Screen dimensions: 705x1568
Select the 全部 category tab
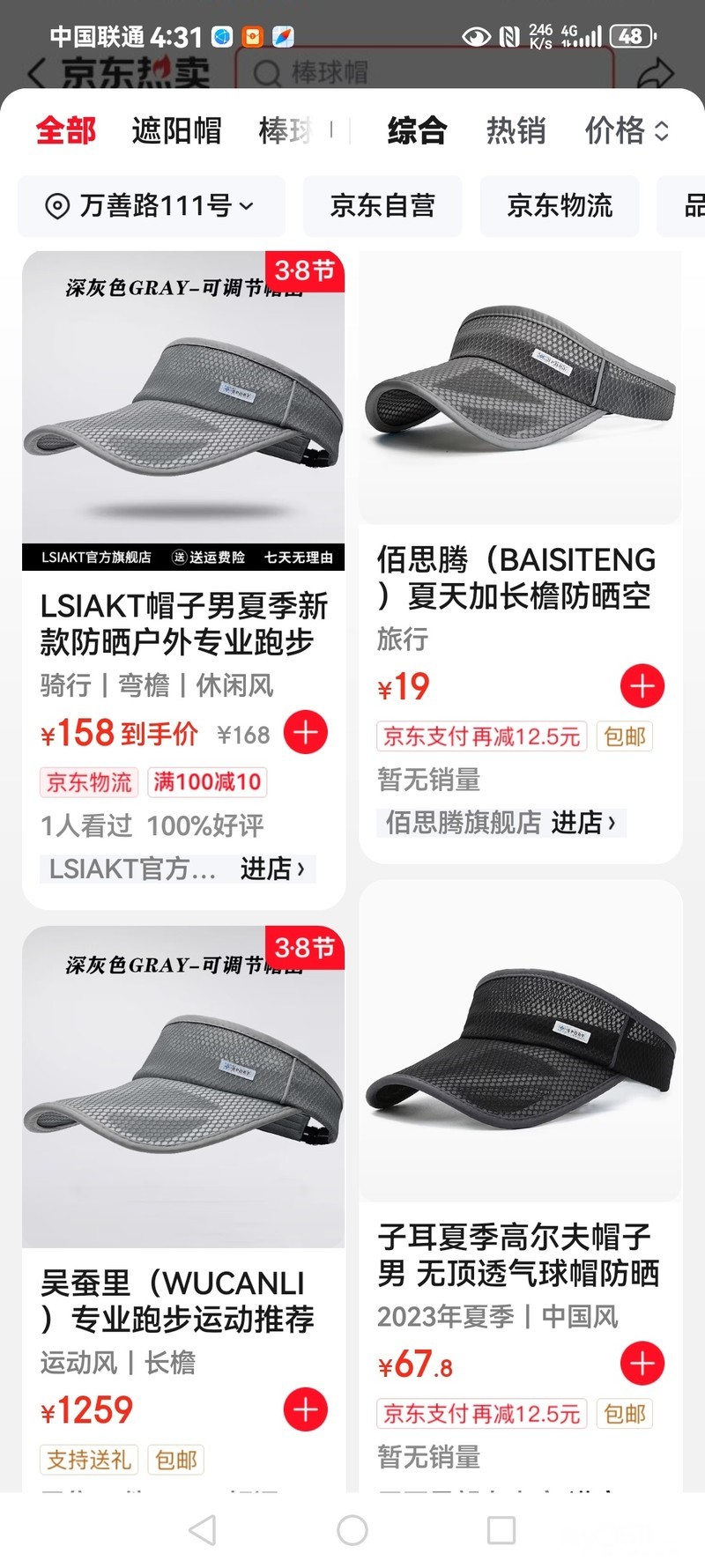pos(65,130)
